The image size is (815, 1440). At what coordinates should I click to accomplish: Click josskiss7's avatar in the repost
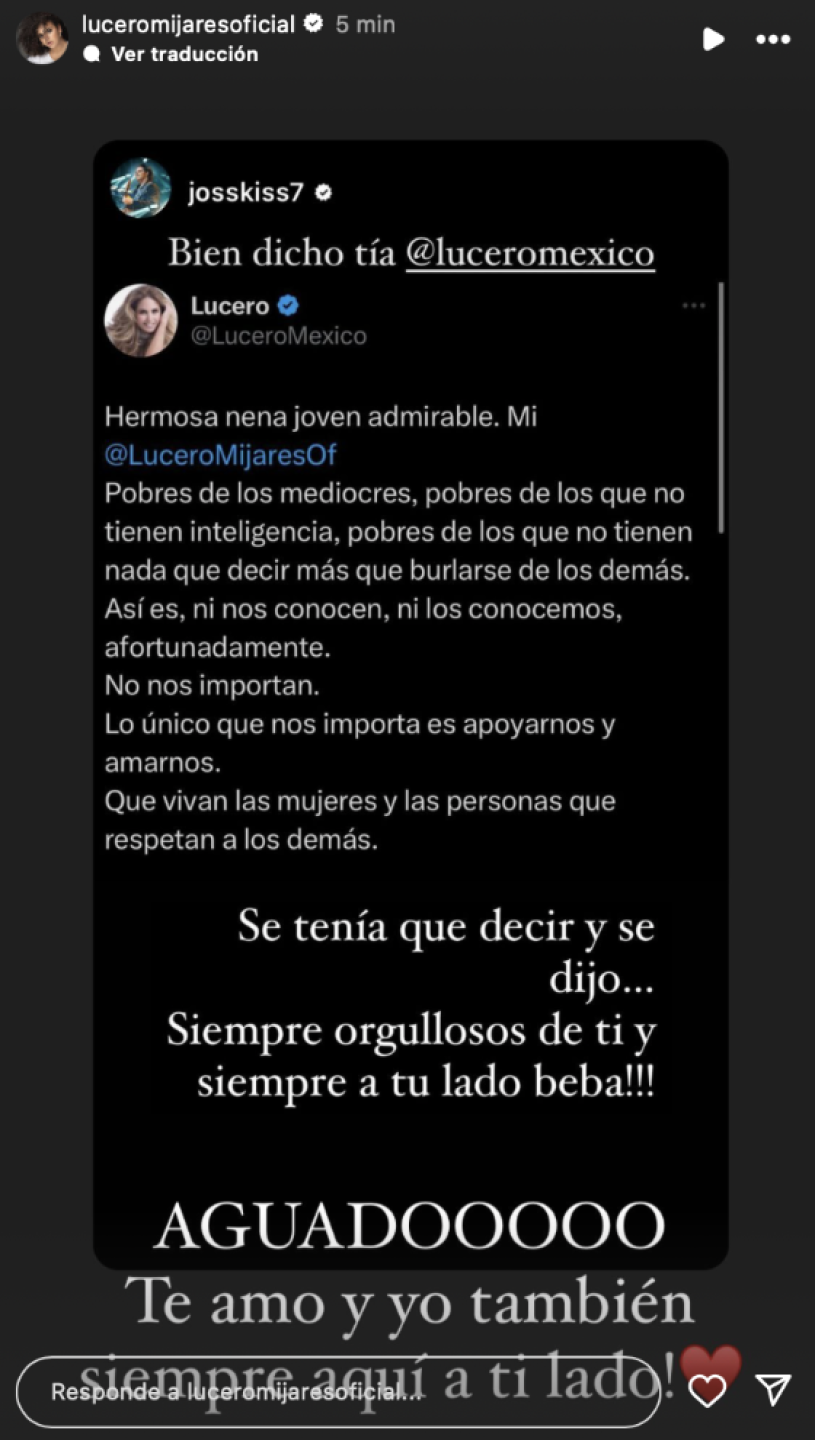coord(141,190)
